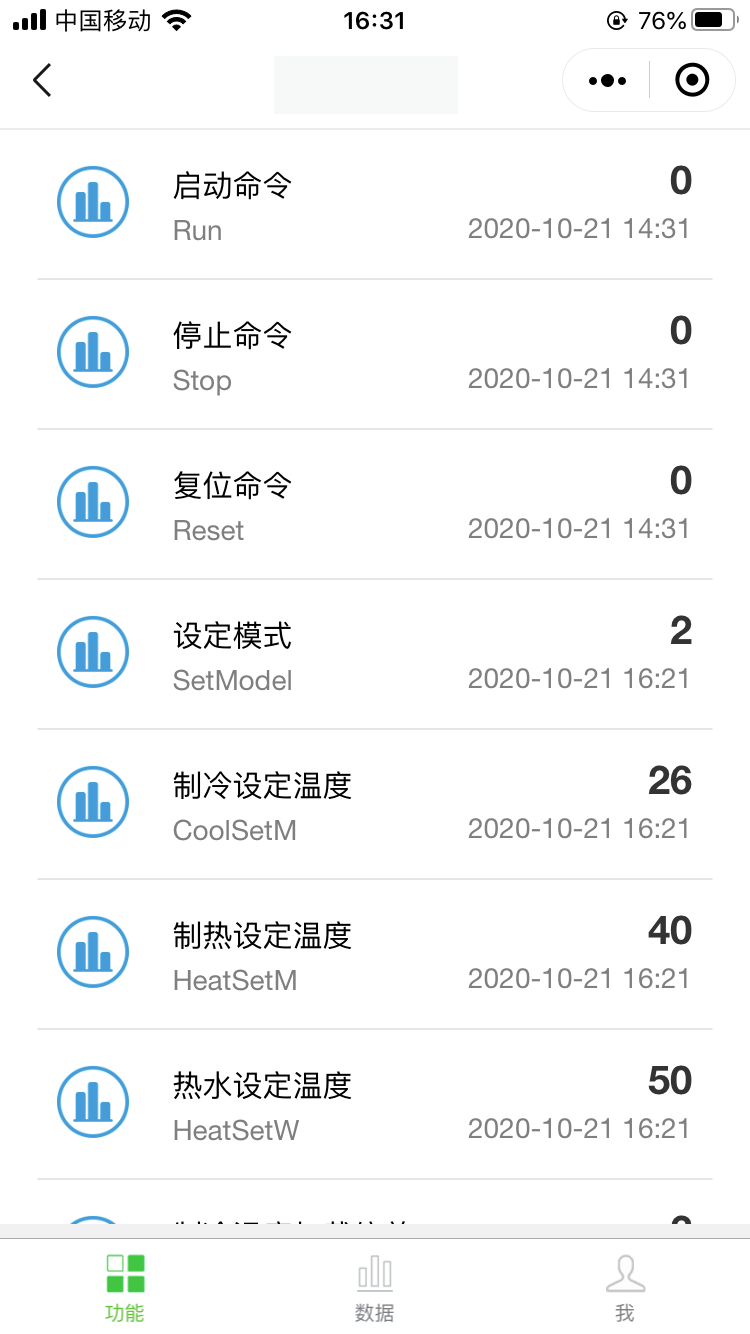Open the 启动命令 Run item
The image size is (750, 1334).
[x=375, y=204]
